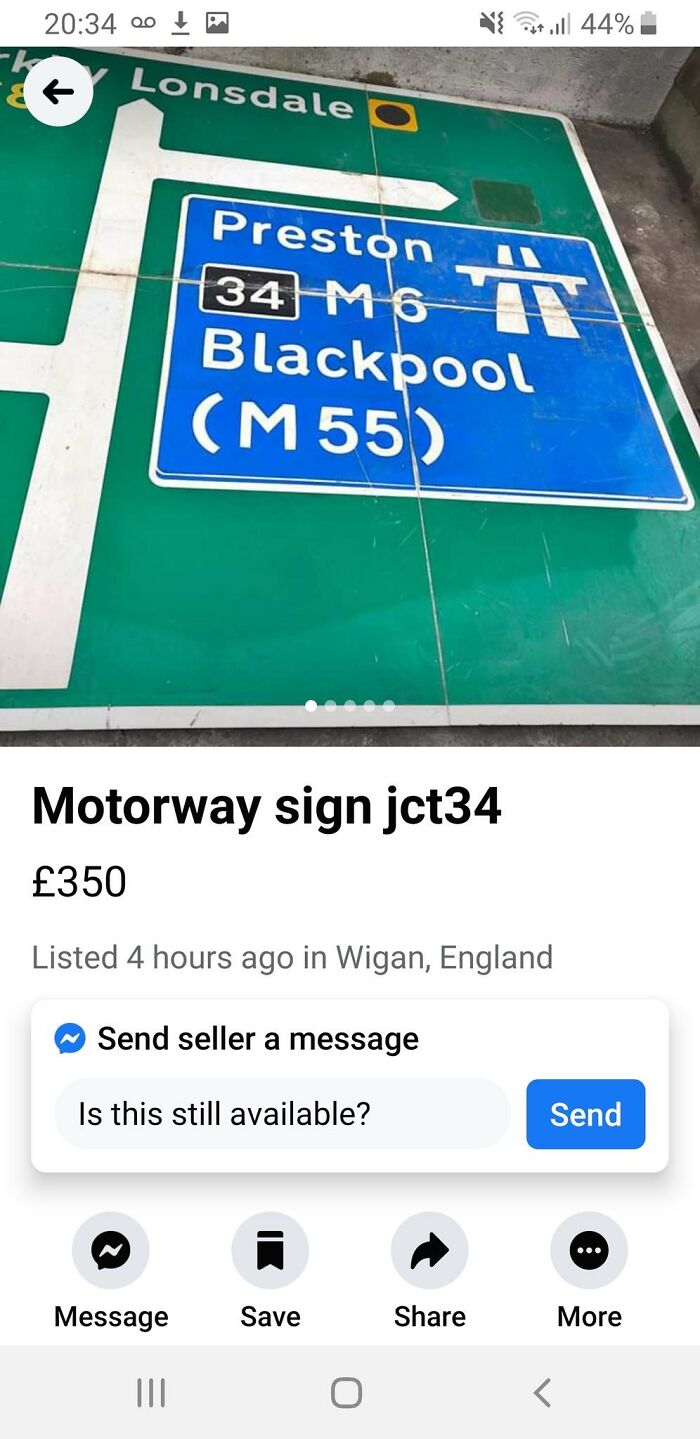Tap the system home button
This screenshot has height=1439, width=700.
[346, 1393]
